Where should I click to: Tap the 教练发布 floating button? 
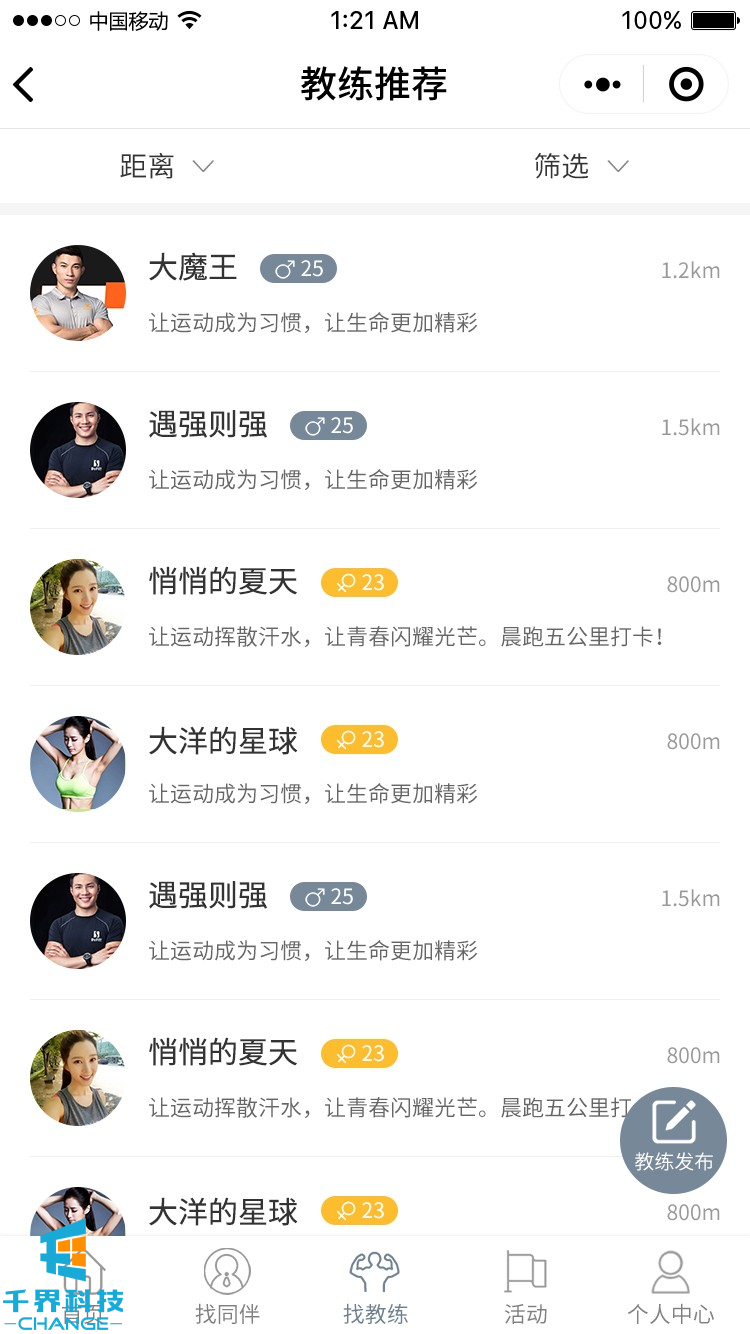(x=673, y=1140)
